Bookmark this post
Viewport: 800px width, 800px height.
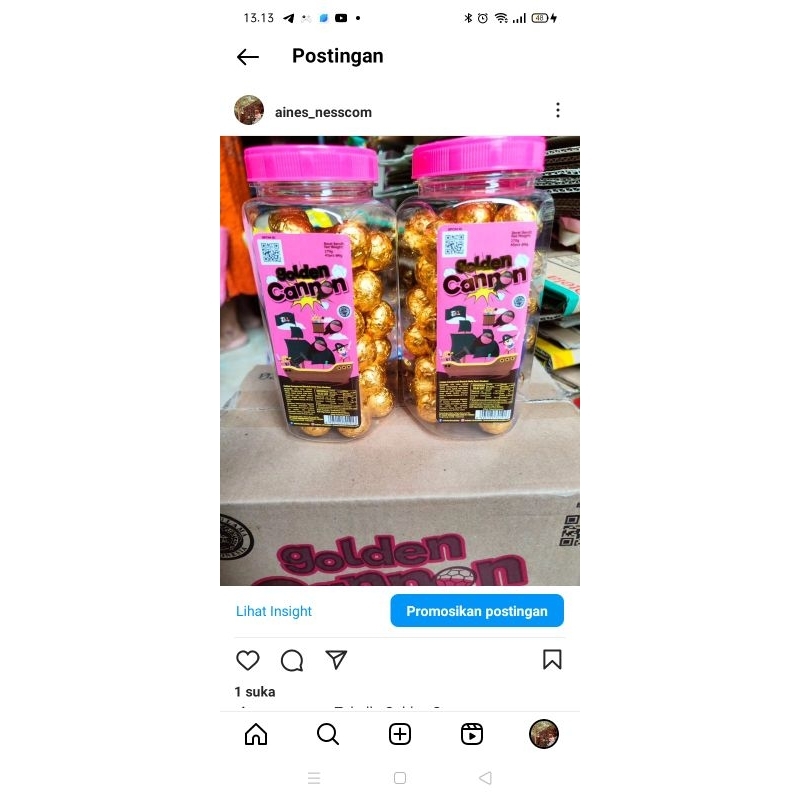click(552, 660)
